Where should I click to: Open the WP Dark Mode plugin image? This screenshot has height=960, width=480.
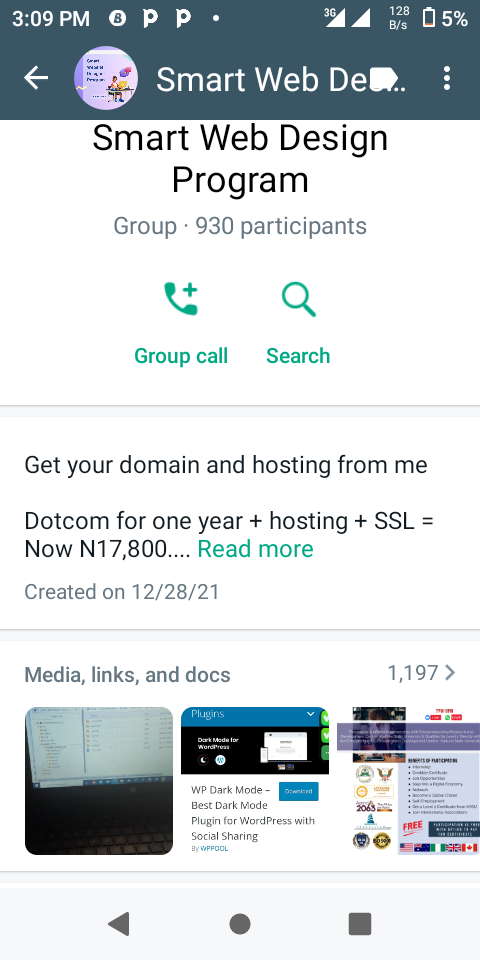255,781
